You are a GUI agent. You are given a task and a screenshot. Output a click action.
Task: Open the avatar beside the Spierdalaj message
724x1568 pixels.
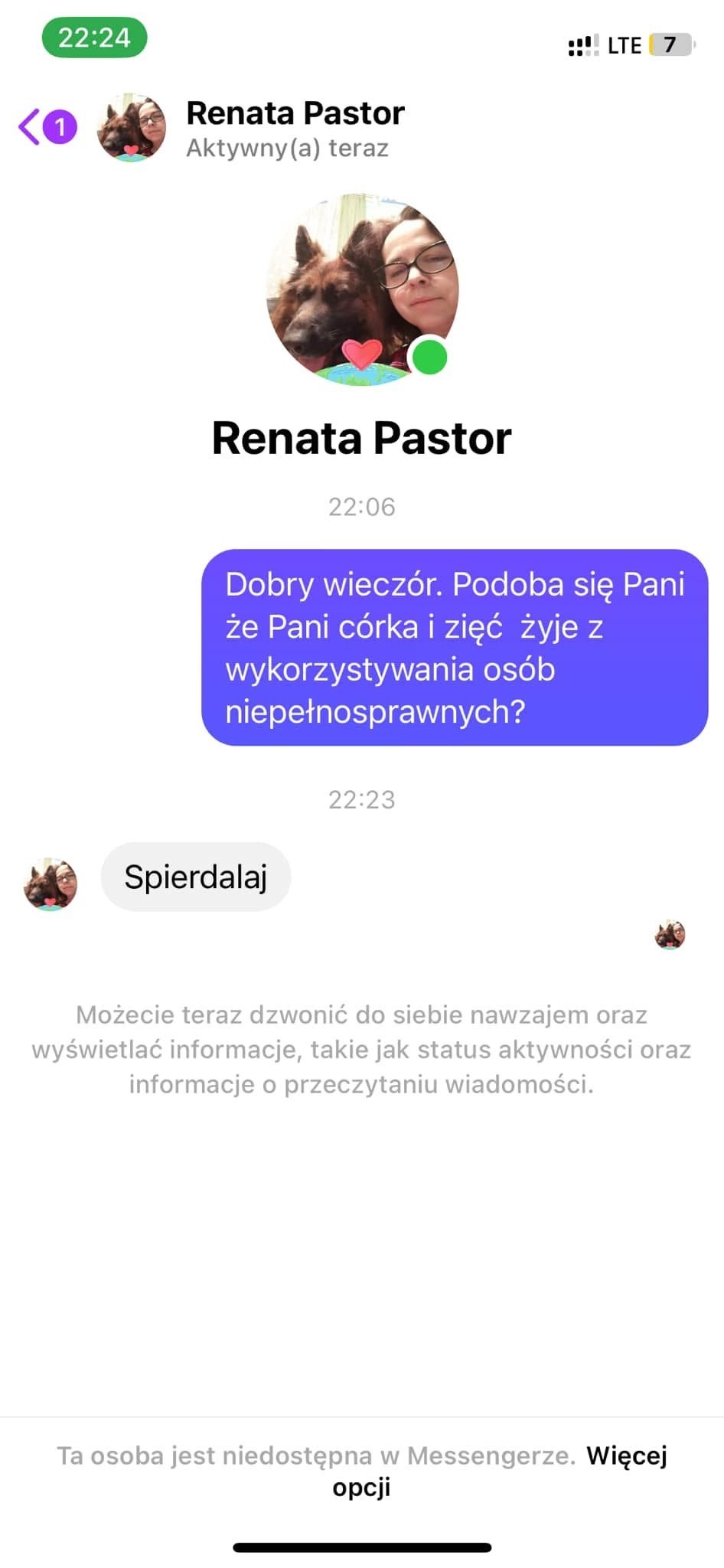click(51, 883)
